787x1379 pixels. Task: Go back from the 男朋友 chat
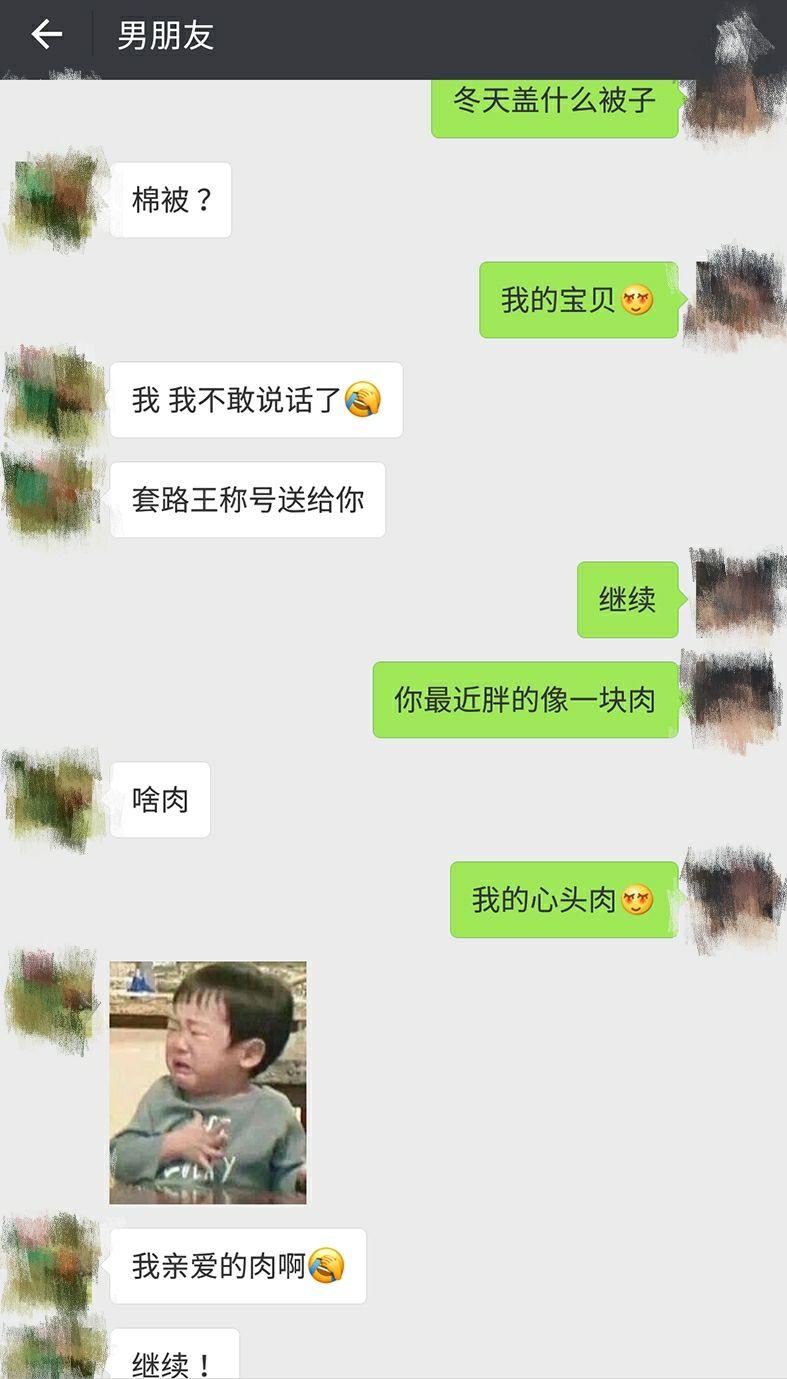click(47, 35)
